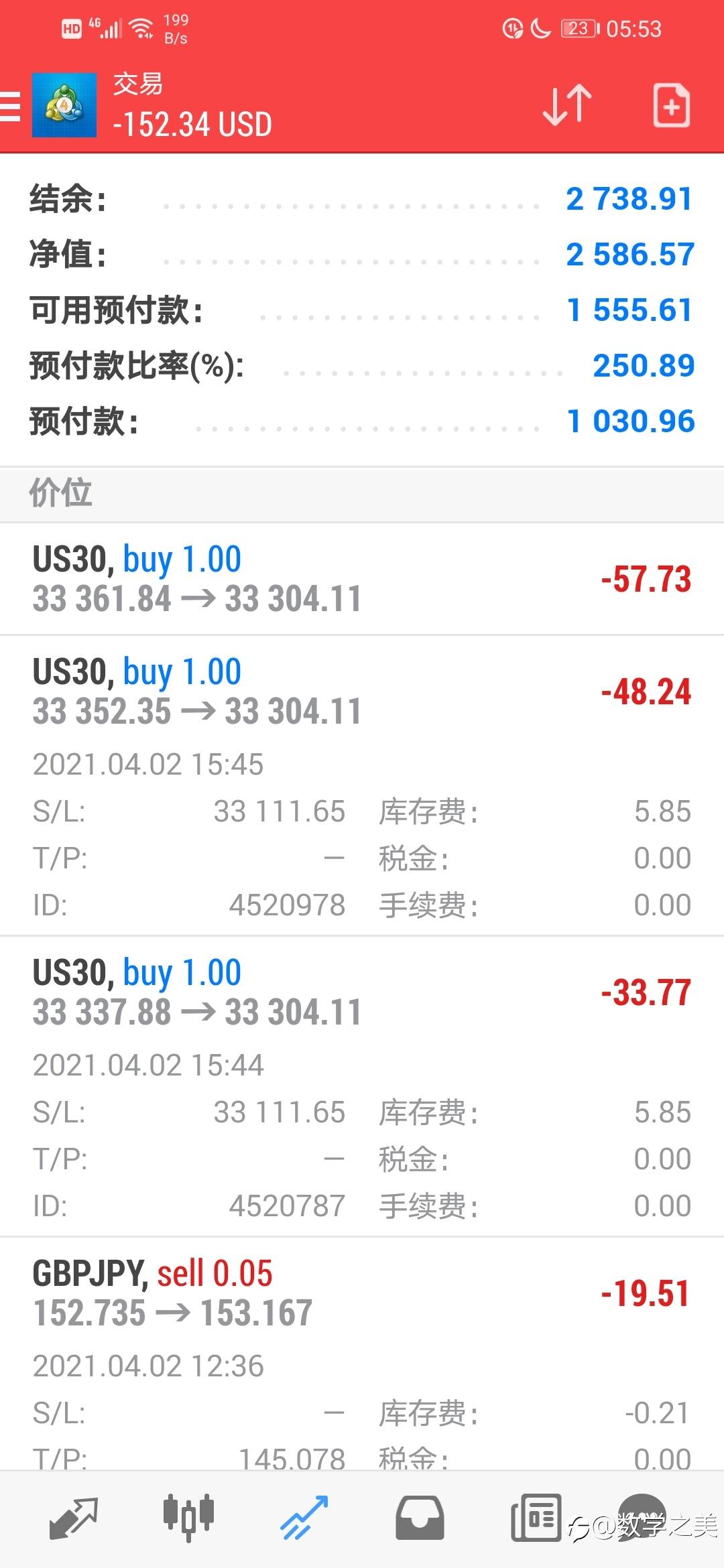Open the history inbox tab

tap(420, 1517)
